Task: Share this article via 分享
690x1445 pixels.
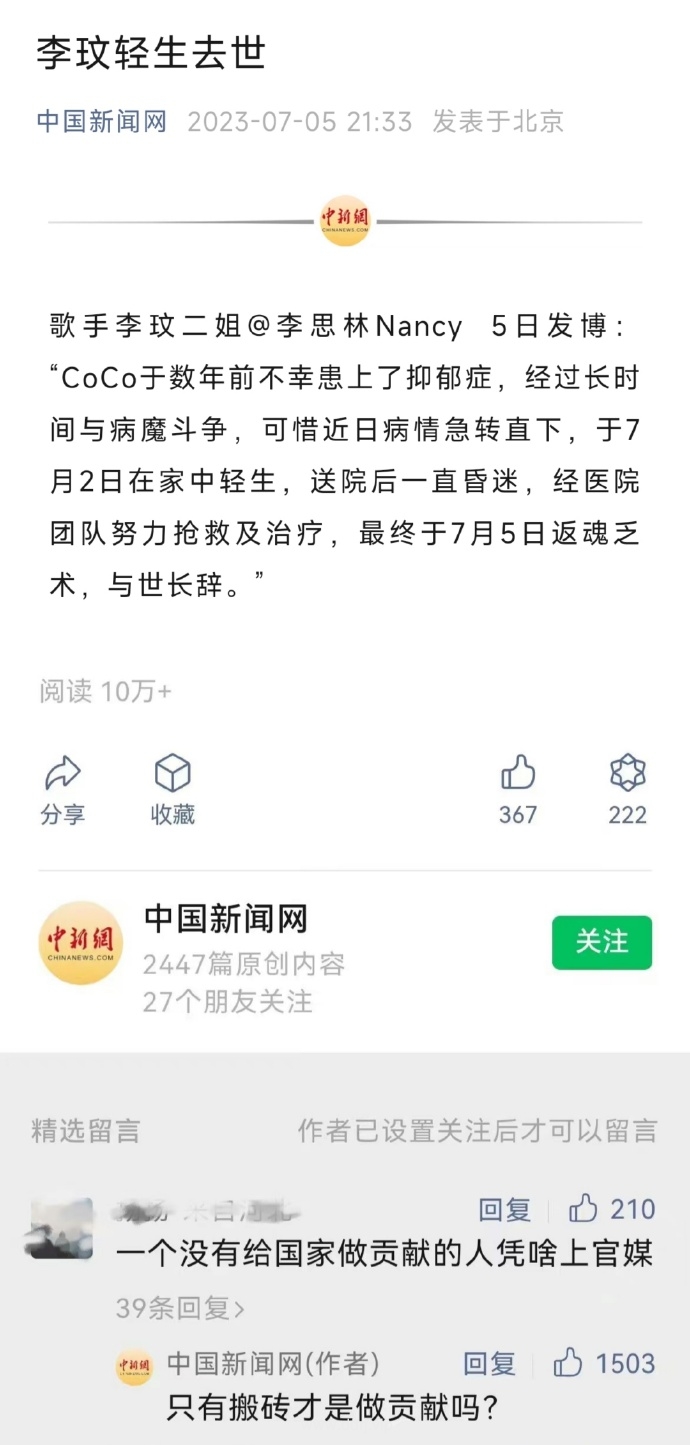Action: pyautogui.click(x=62, y=790)
